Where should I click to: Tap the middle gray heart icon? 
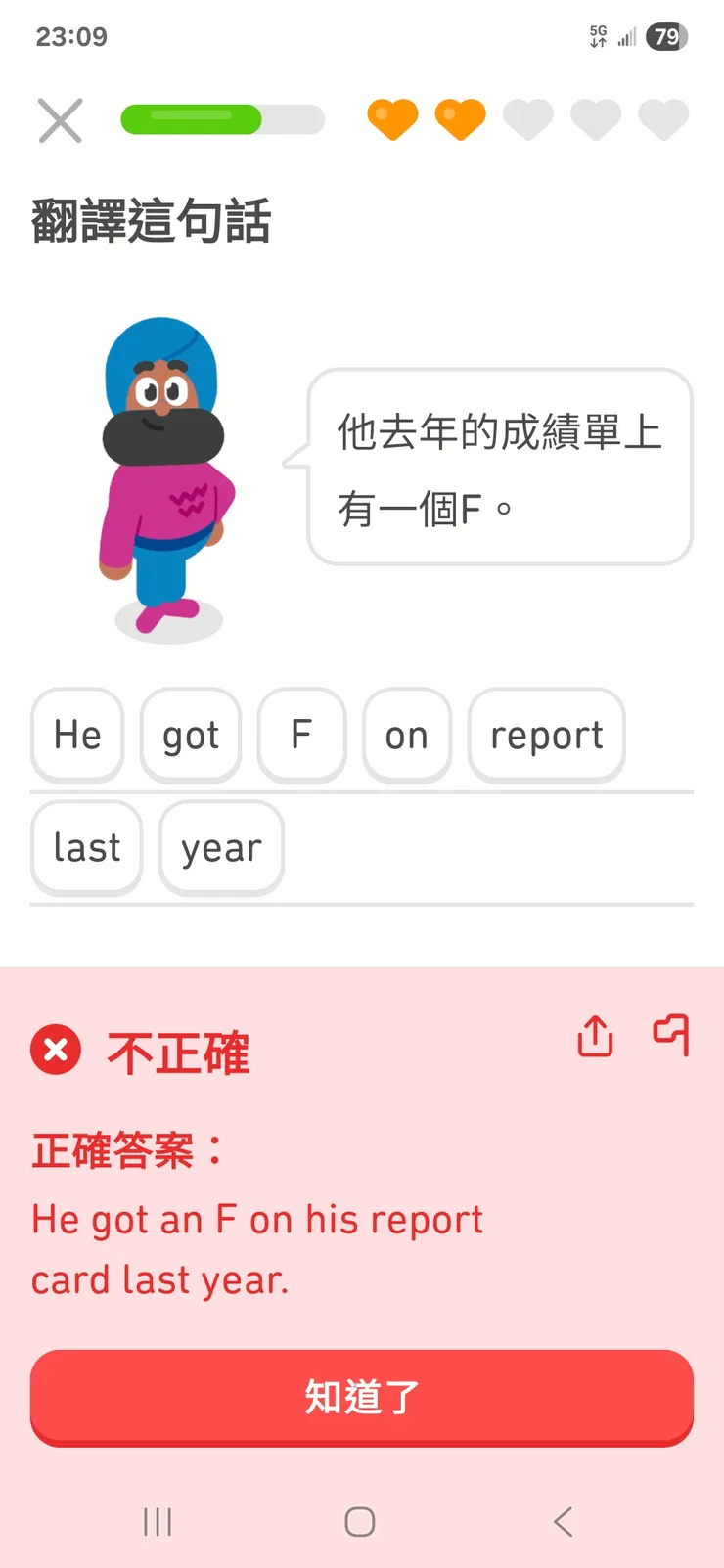click(x=595, y=117)
